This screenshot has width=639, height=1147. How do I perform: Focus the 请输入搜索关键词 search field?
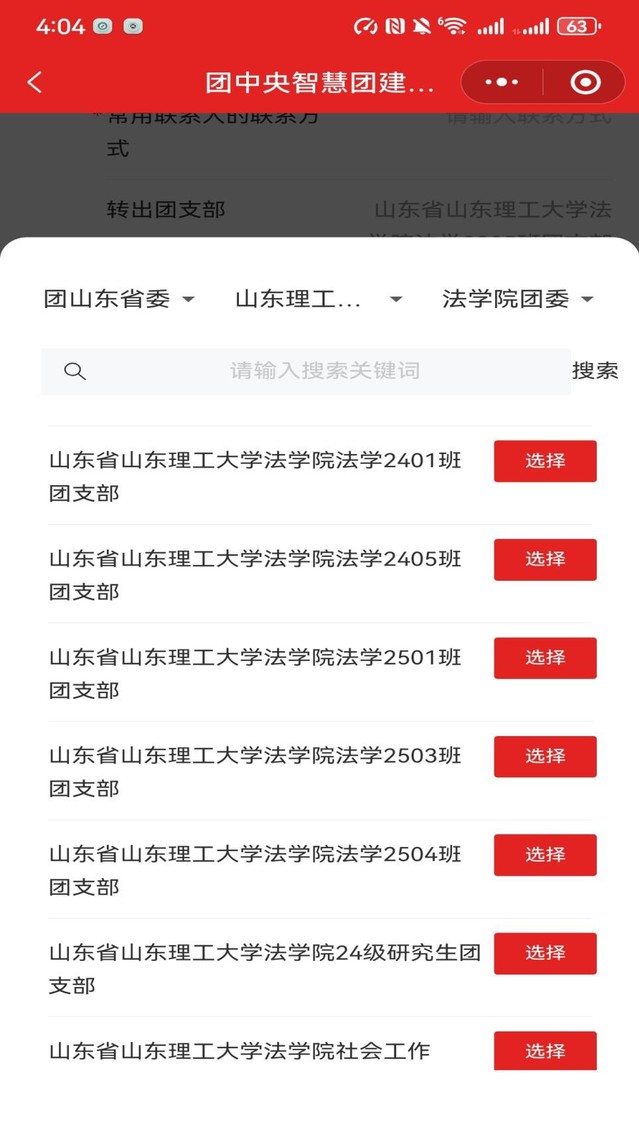(324, 371)
